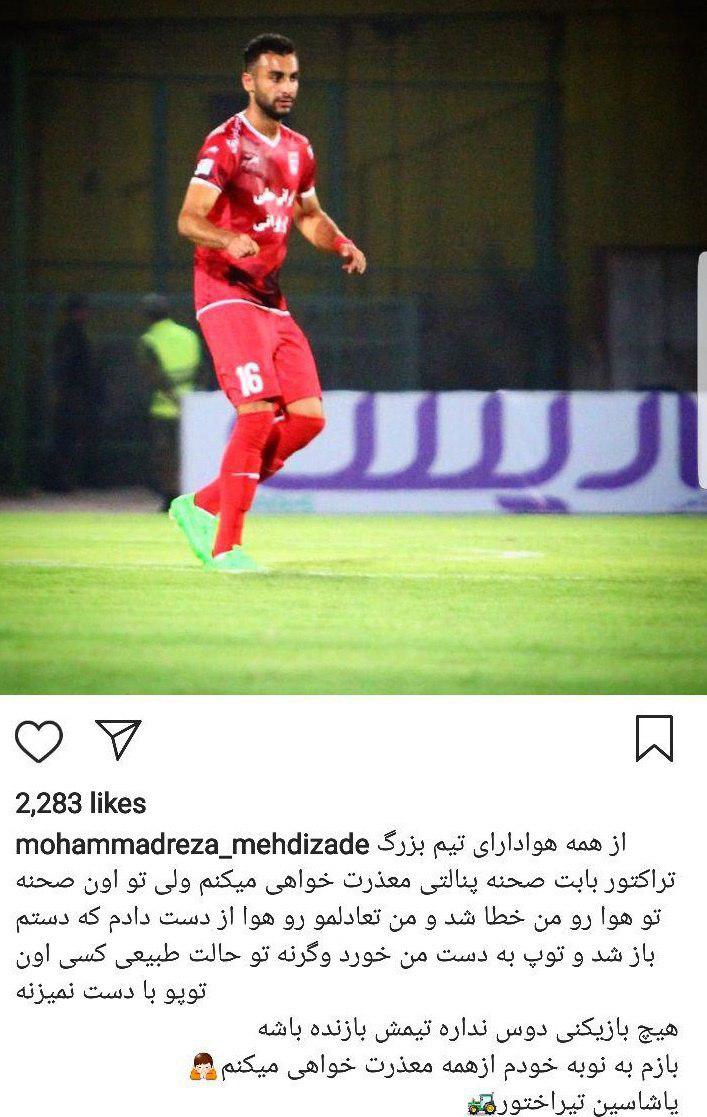Image resolution: width=707 pixels, height=1117 pixels.
Task: Like this post with the heart icon
Action: tap(39, 741)
